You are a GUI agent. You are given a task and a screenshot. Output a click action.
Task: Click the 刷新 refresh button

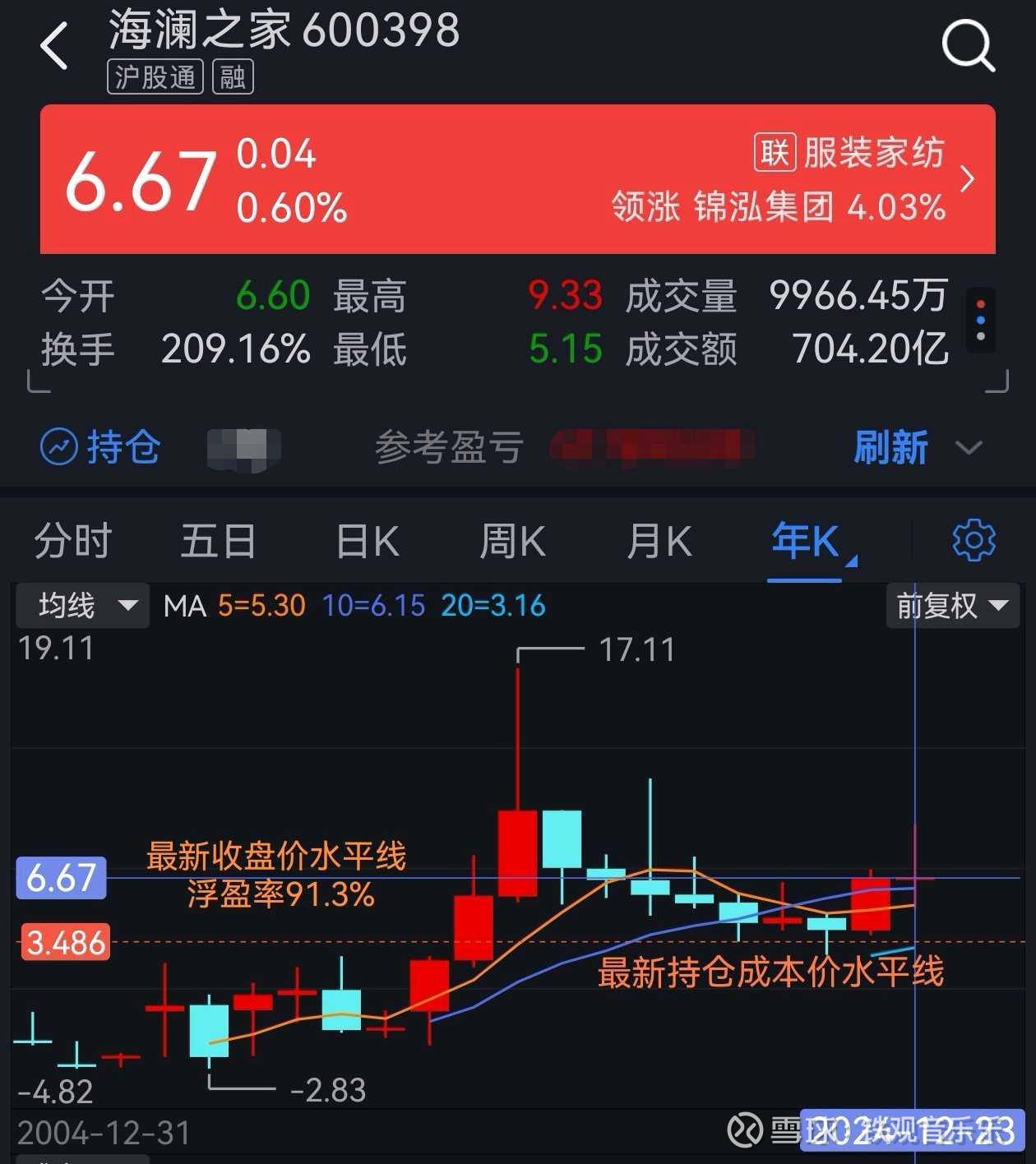[890, 446]
